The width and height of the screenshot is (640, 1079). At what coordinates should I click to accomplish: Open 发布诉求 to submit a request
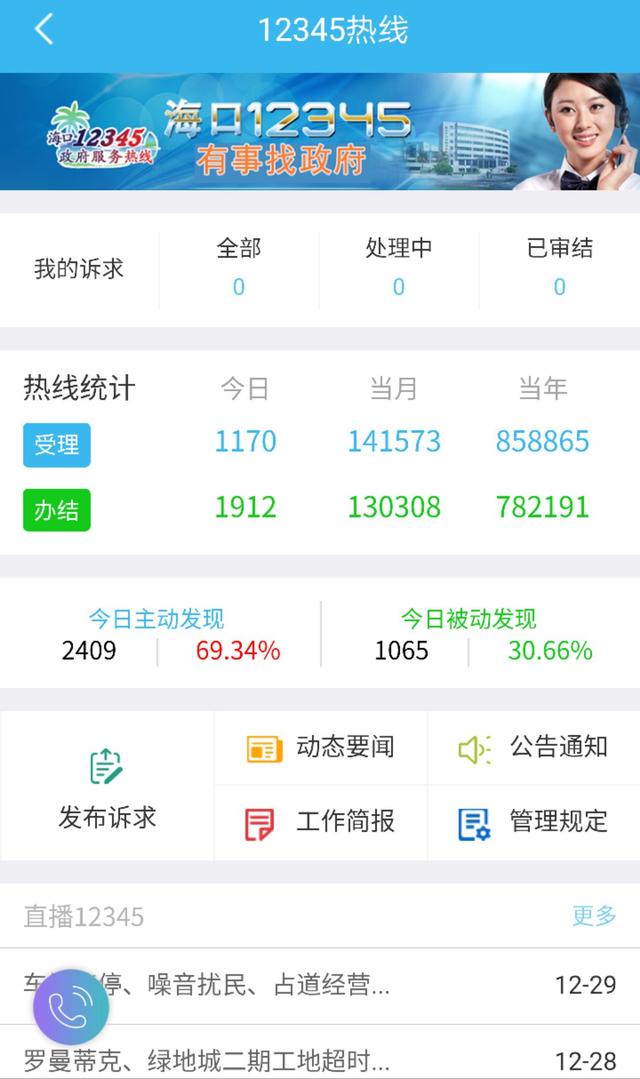coord(107,788)
